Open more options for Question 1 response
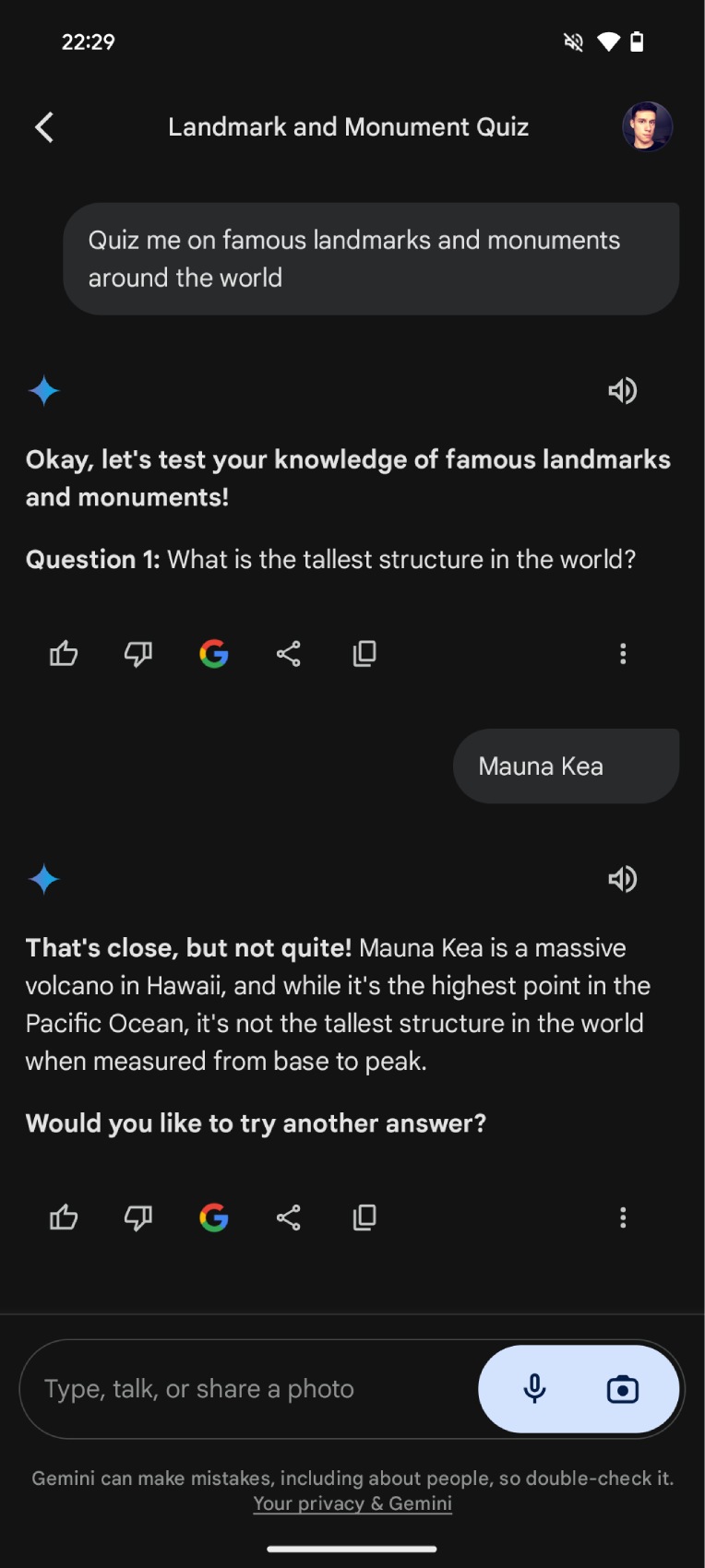The image size is (705, 1568). [623, 654]
